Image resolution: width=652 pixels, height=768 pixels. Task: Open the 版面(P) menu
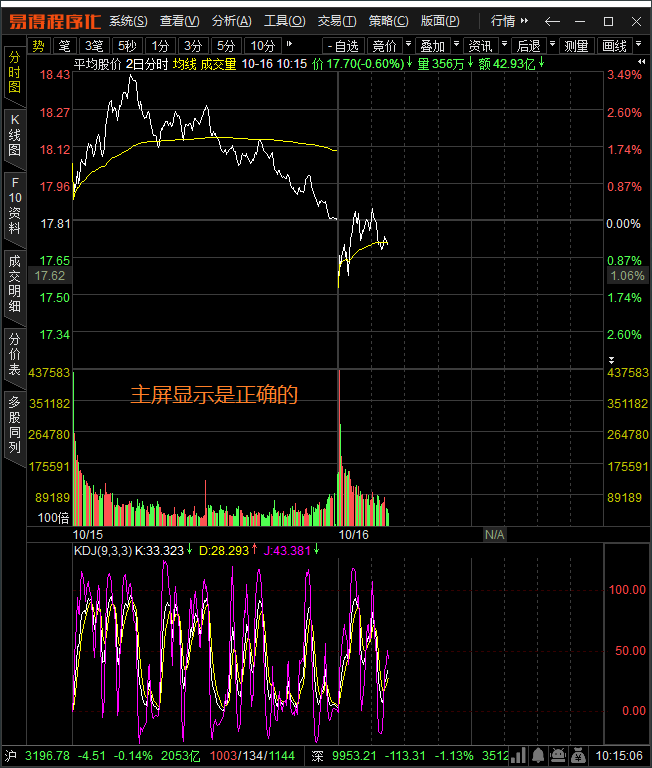[x=439, y=21]
